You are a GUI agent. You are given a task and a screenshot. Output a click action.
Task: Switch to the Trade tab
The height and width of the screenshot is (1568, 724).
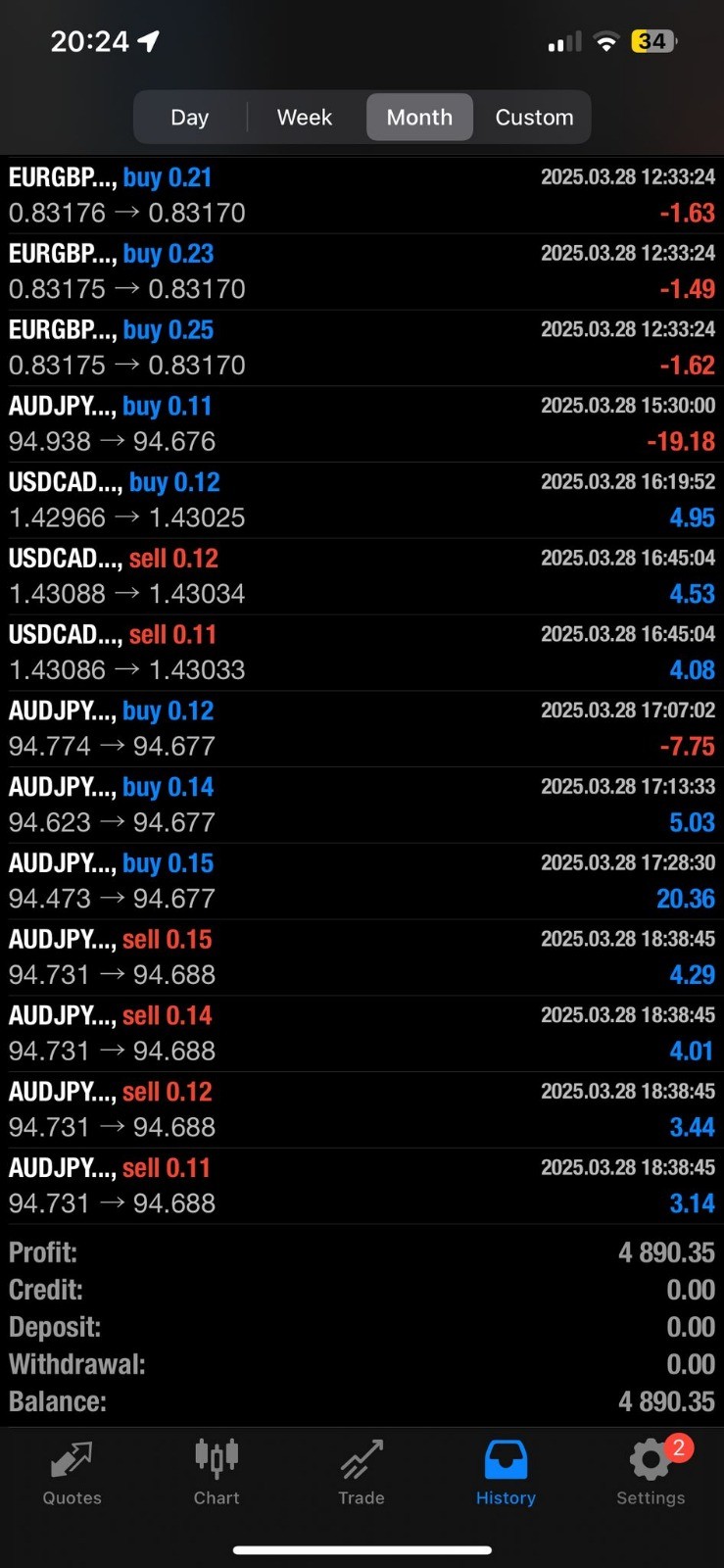click(x=362, y=1473)
